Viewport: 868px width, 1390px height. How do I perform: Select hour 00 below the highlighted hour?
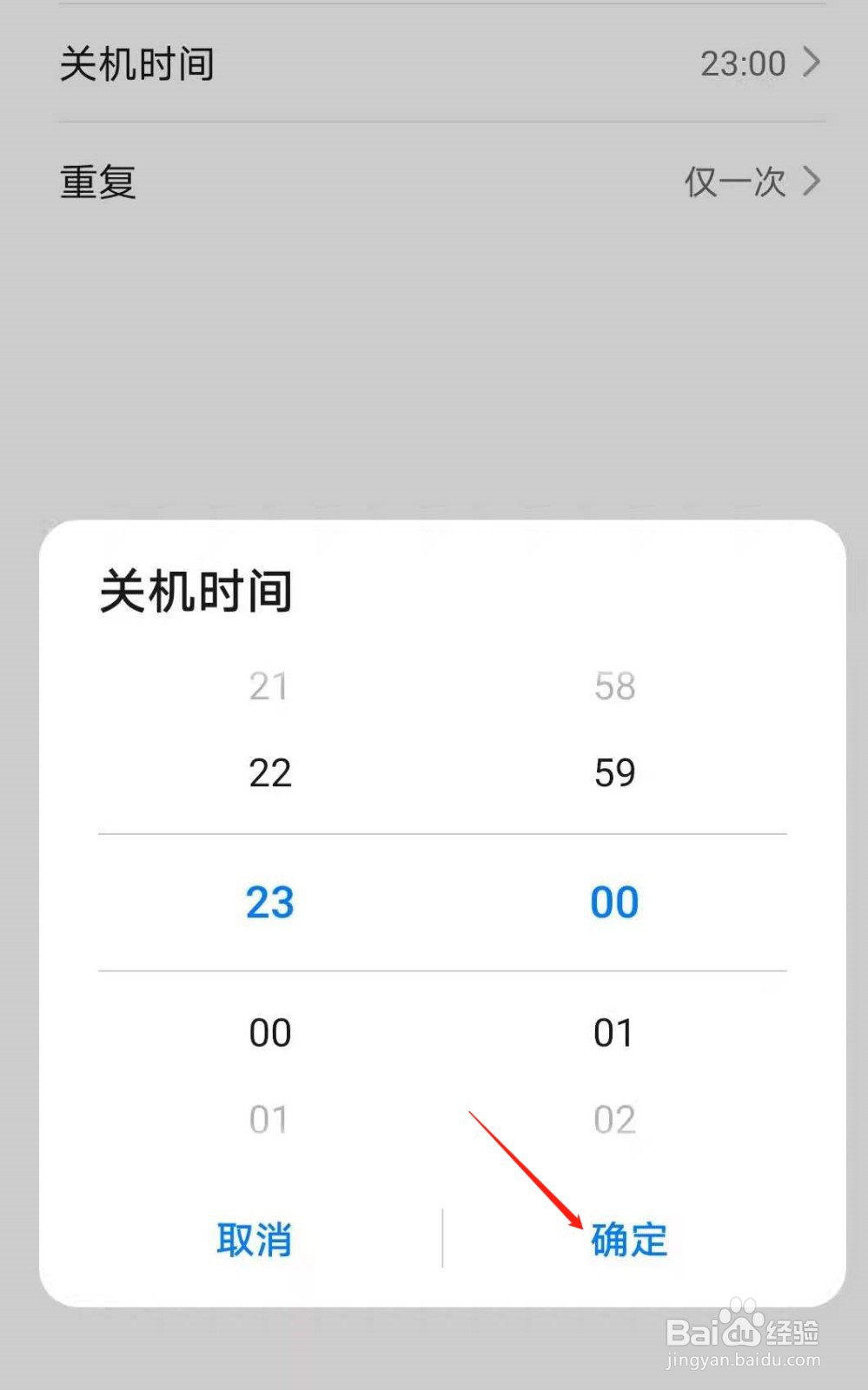tap(269, 1032)
